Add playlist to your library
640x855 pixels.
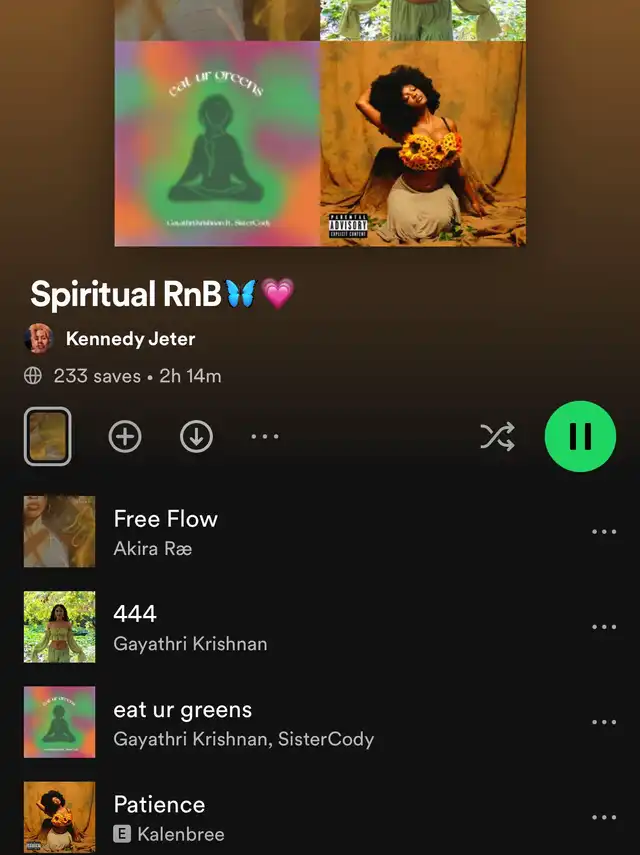[x=125, y=436]
